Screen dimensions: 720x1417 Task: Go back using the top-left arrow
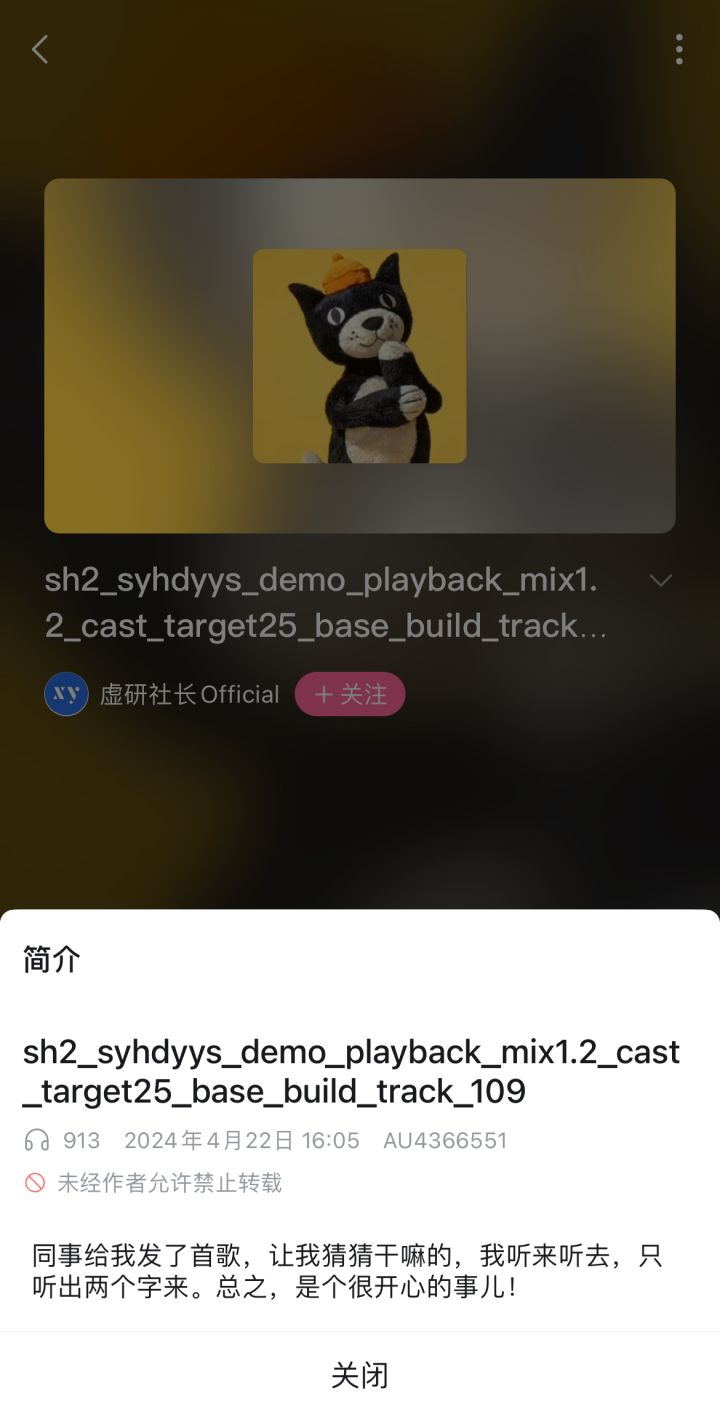40,49
